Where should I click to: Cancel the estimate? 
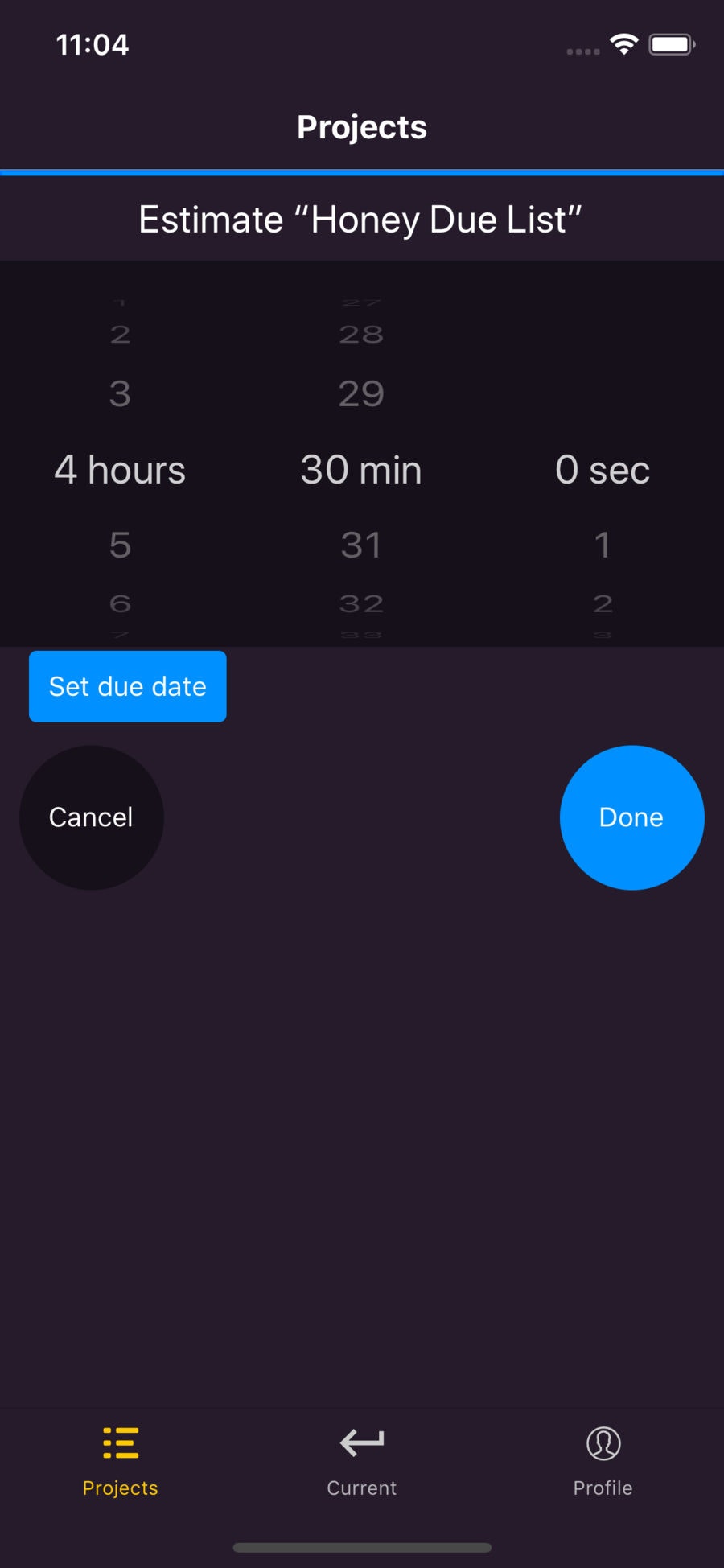tap(92, 817)
